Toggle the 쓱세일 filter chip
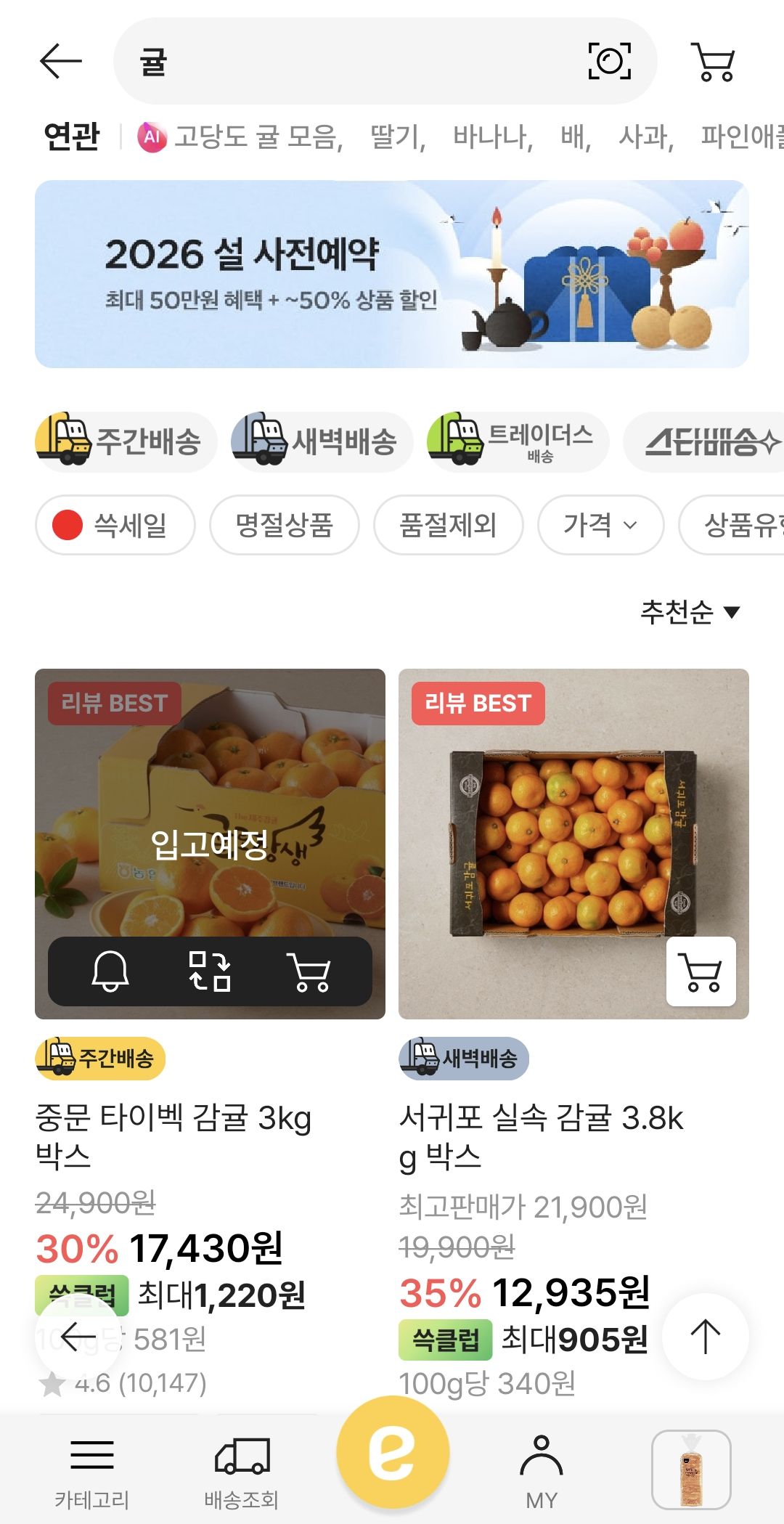 (x=115, y=525)
